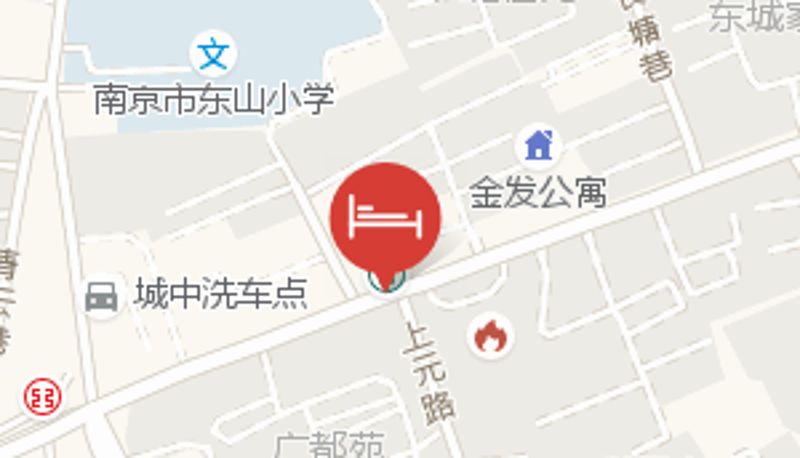
Task: Open the 南京市东山小学 school marker
Action: [215, 52]
